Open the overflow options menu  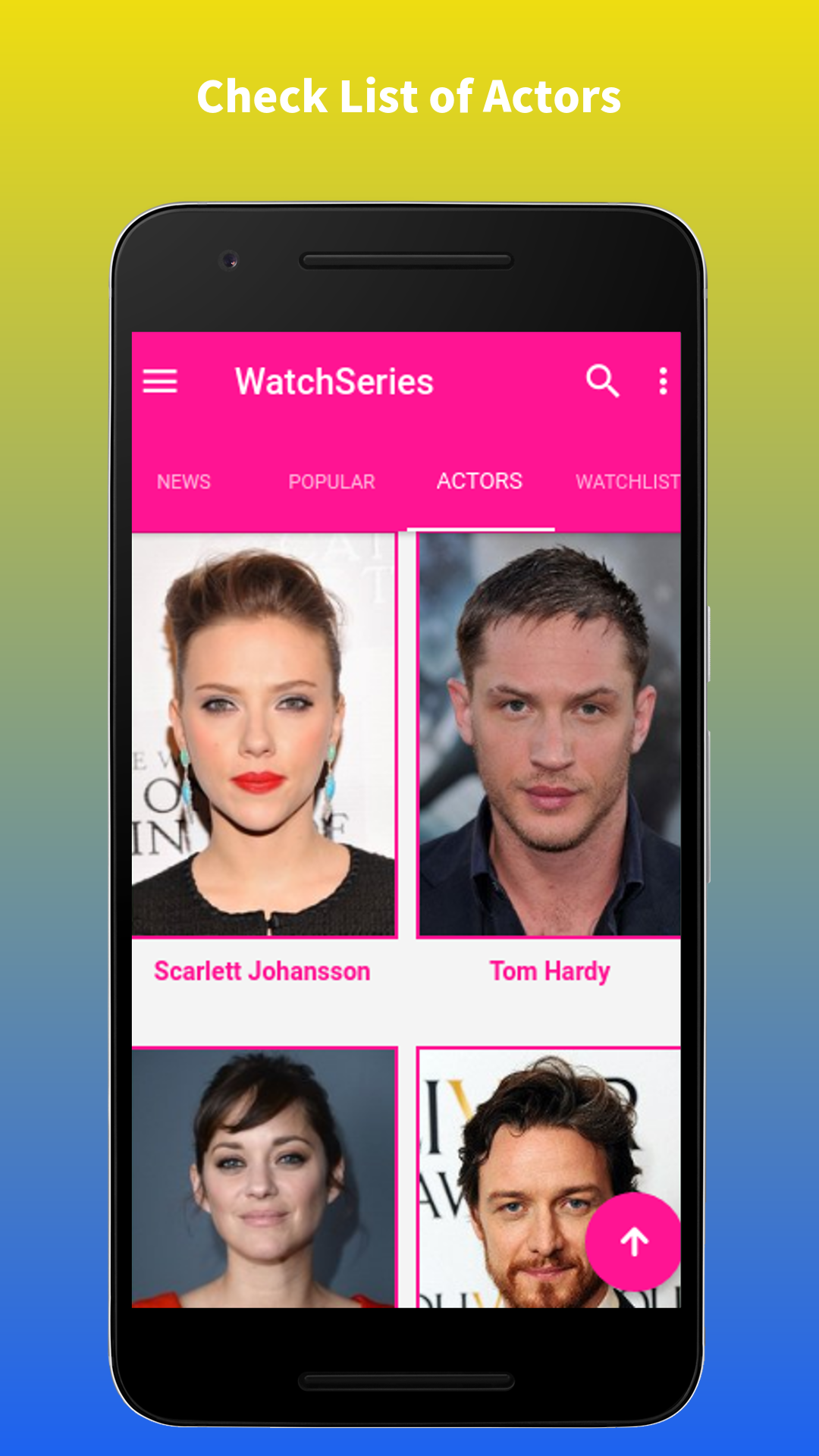[662, 381]
